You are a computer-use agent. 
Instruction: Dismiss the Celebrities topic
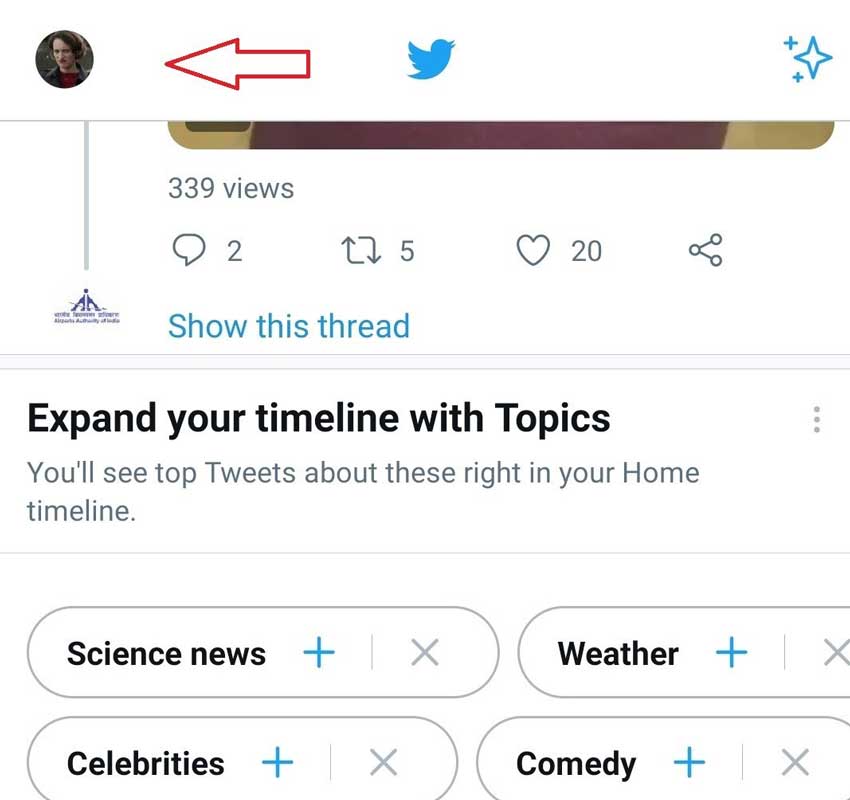[383, 764]
